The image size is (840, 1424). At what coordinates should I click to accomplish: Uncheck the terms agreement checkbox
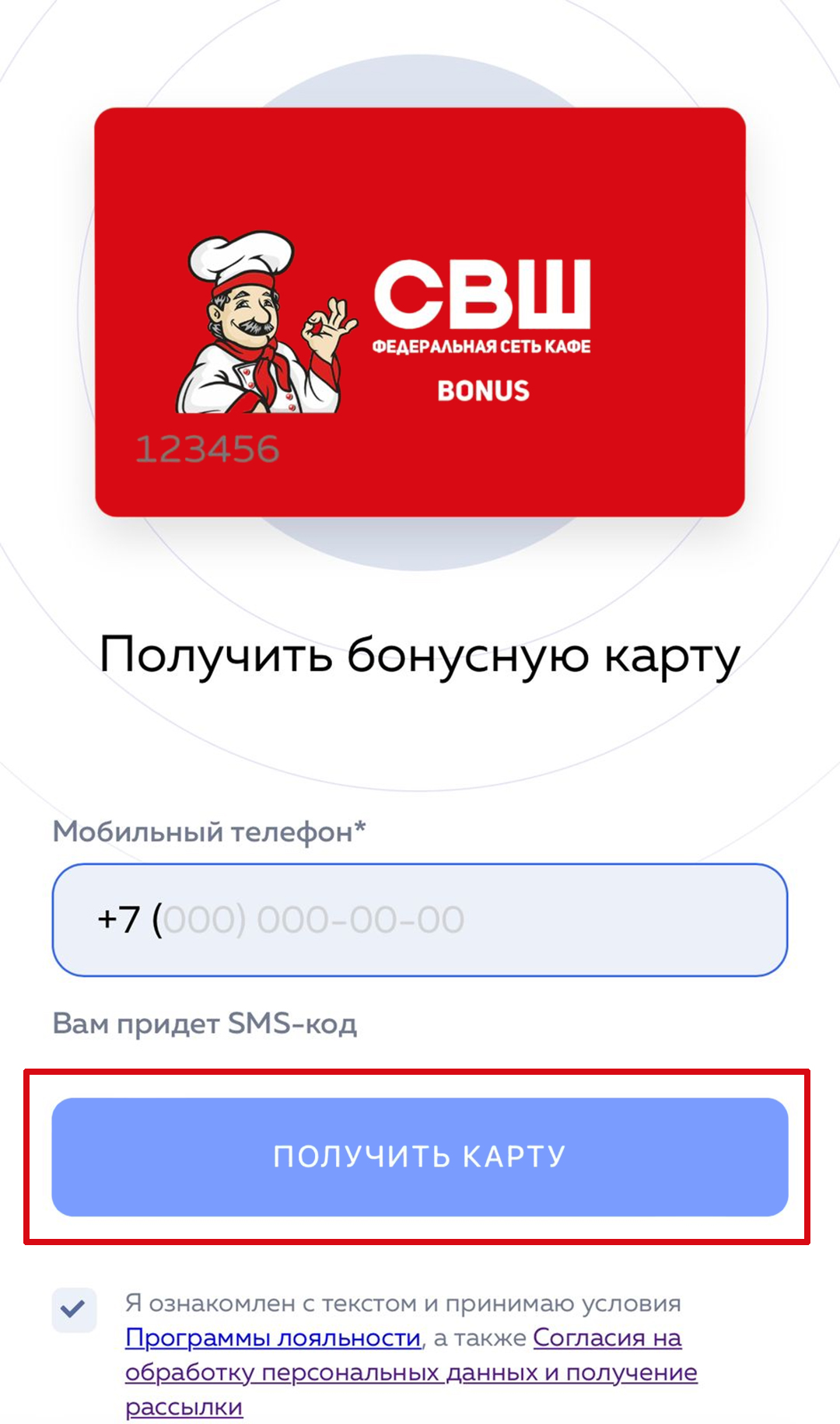pos(74,1310)
